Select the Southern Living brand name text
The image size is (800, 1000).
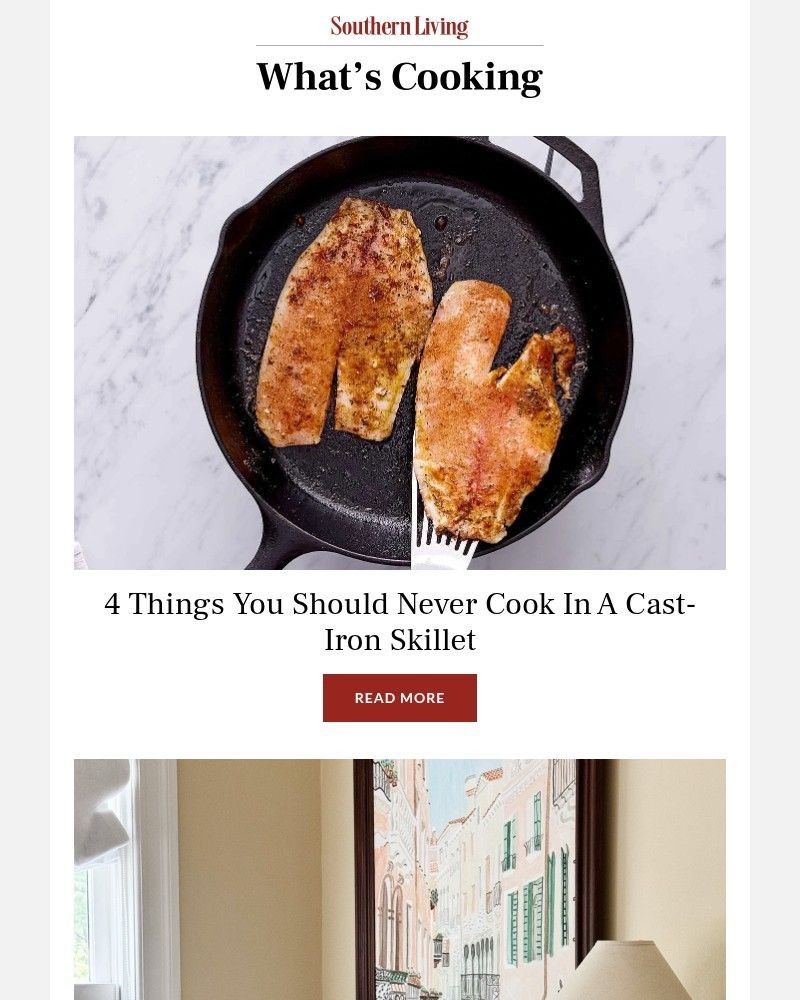tap(399, 26)
